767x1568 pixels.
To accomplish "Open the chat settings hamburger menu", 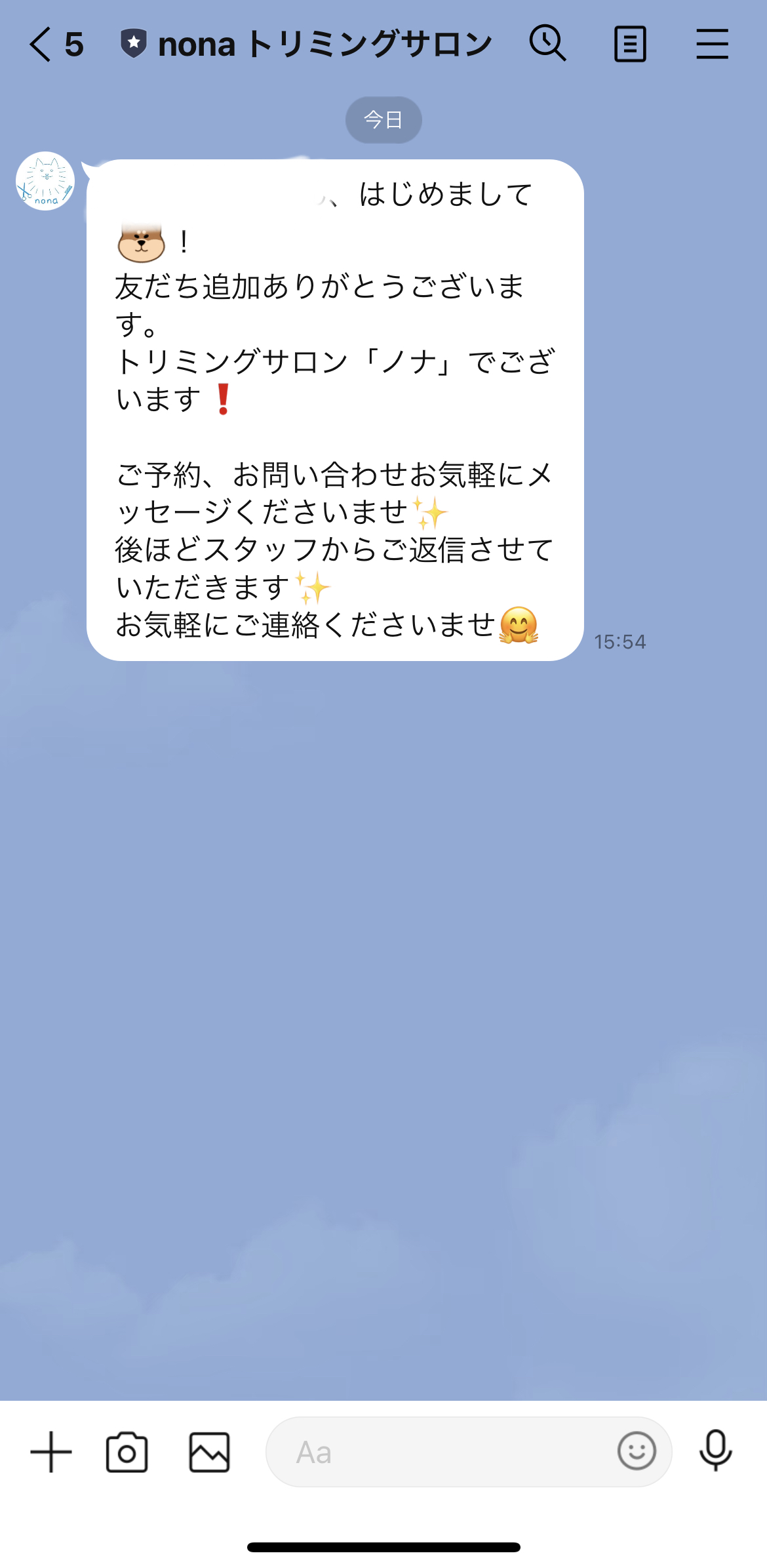I will (713, 43).
